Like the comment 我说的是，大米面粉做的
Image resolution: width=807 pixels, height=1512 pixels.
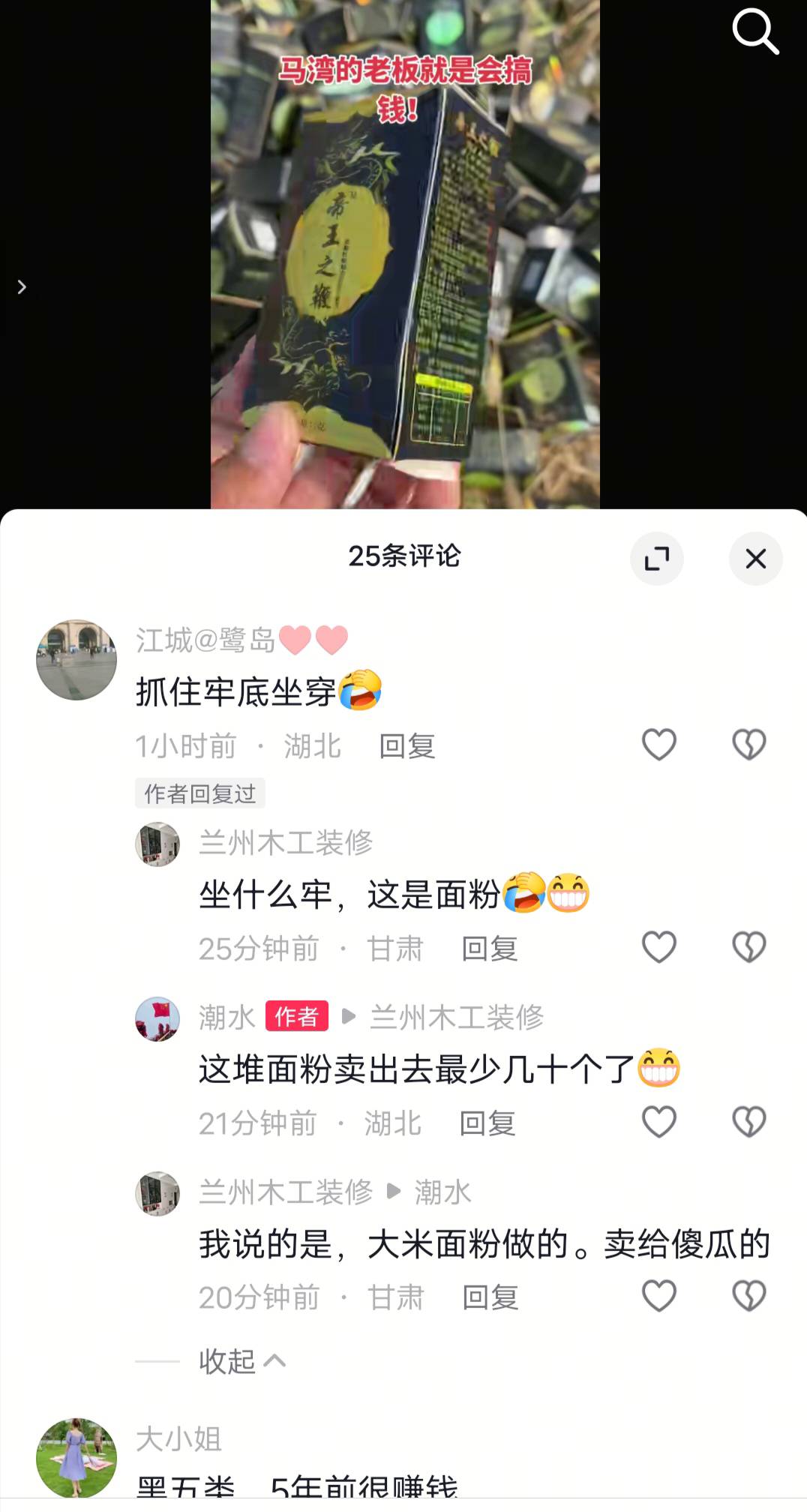tap(658, 1296)
